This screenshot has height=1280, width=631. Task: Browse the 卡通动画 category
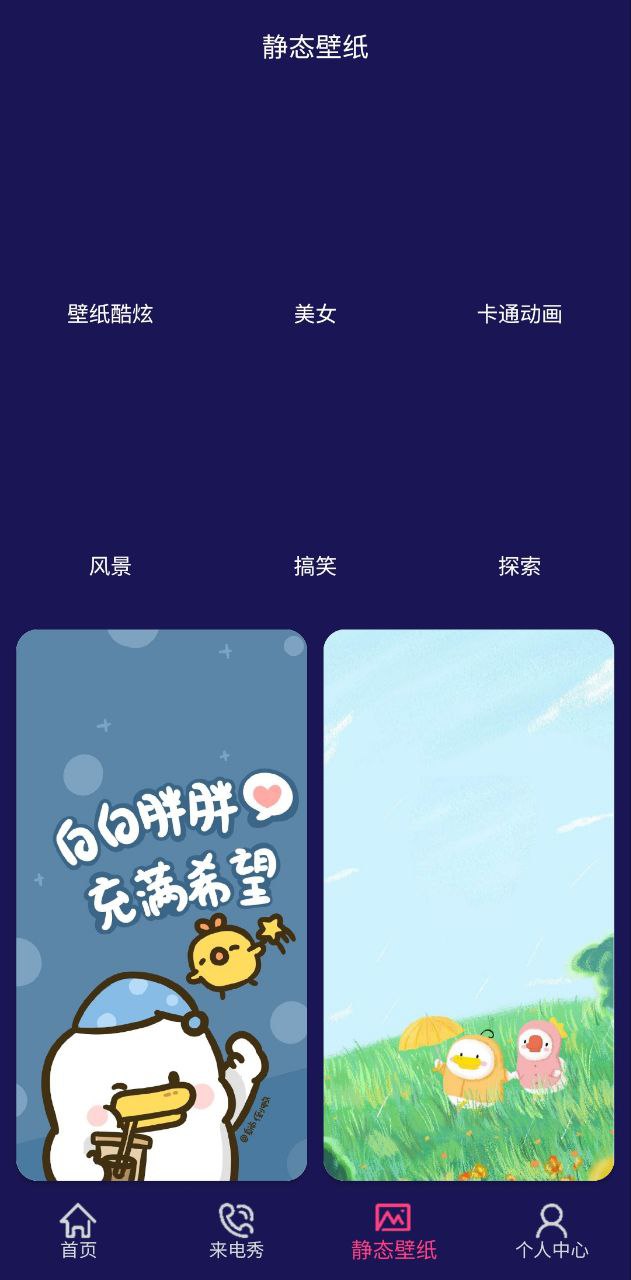point(519,314)
